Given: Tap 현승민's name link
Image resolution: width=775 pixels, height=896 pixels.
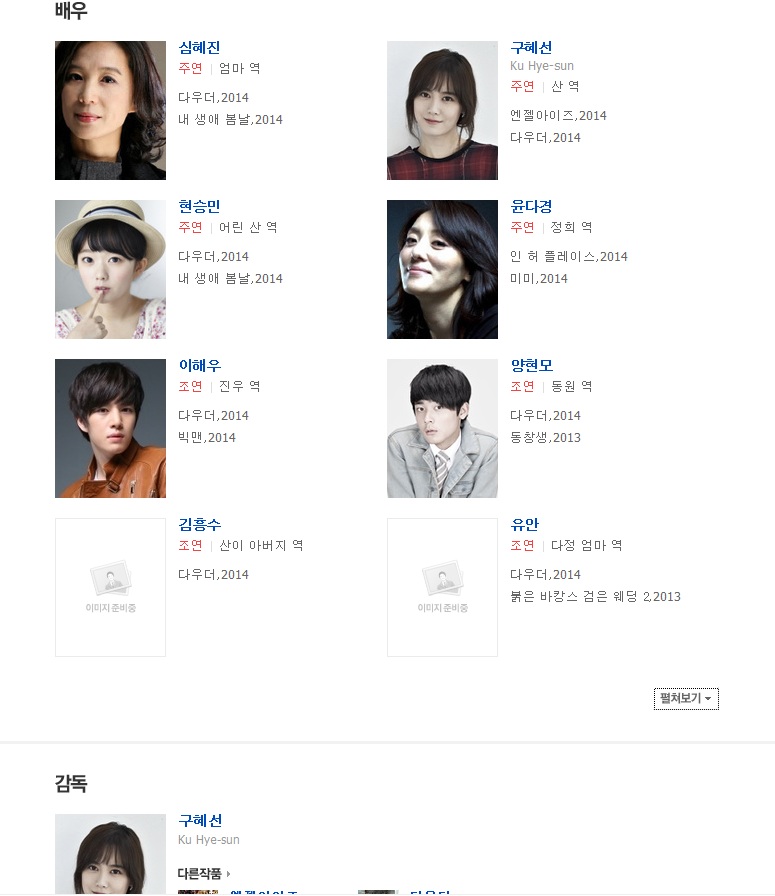Looking at the screenshot, I should coord(199,207).
